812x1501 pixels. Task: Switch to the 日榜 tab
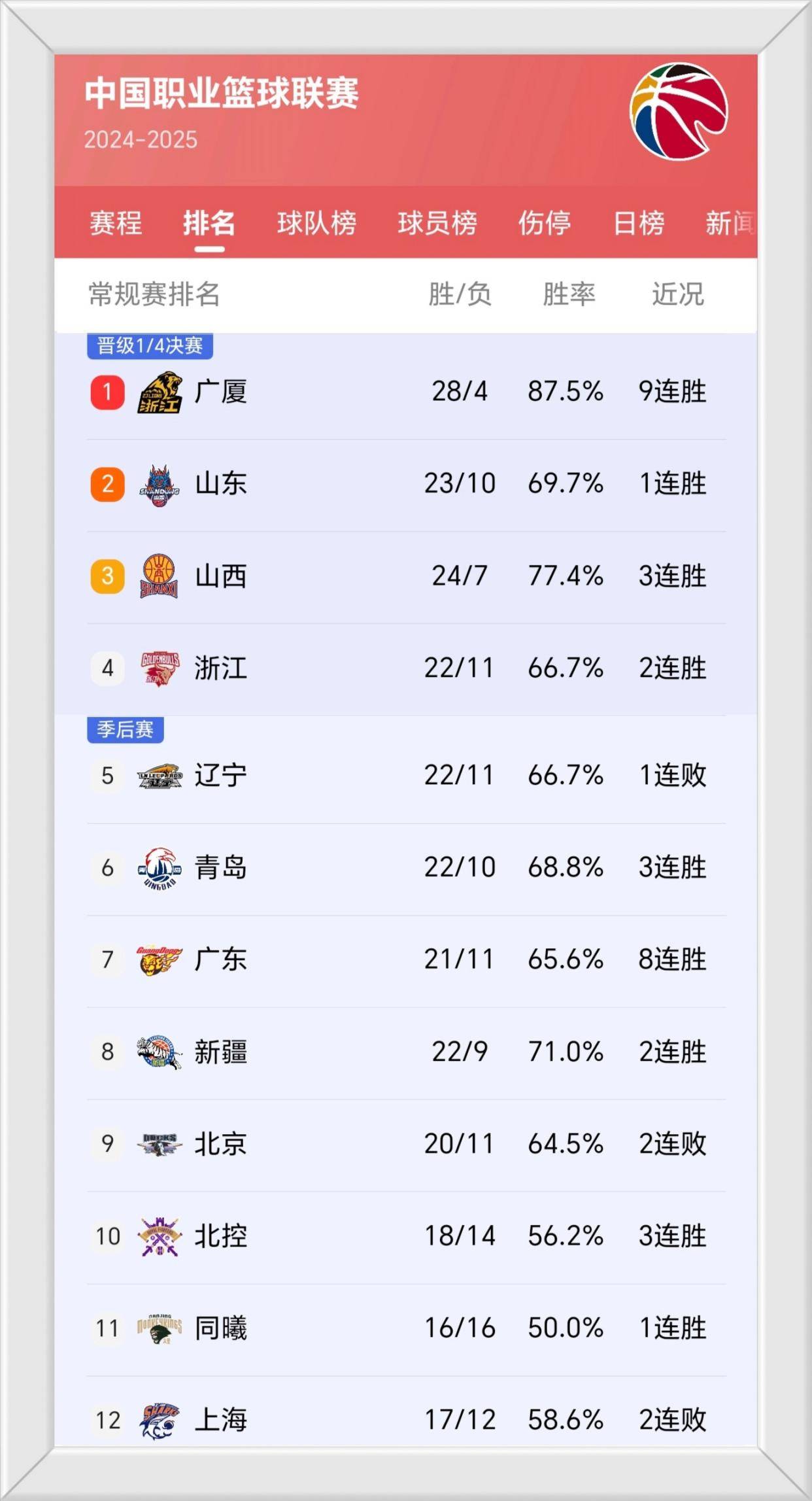pyautogui.click(x=638, y=223)
